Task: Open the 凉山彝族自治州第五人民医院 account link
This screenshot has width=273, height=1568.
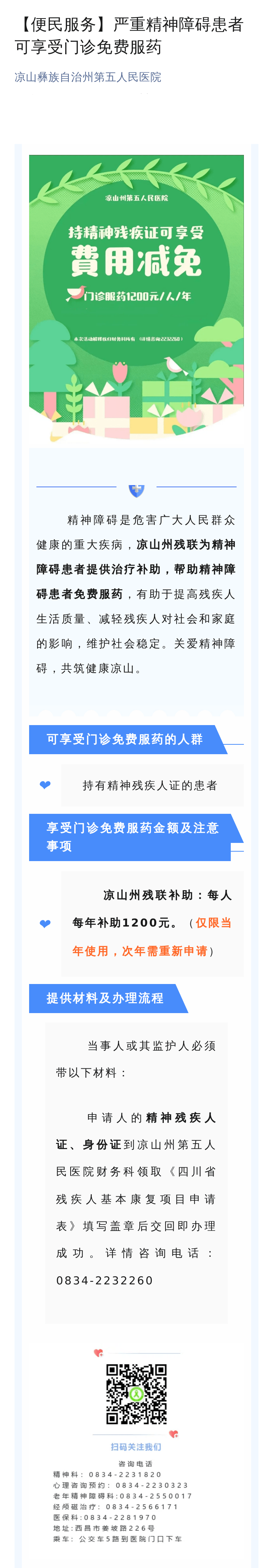Action: tap(88, 77)
